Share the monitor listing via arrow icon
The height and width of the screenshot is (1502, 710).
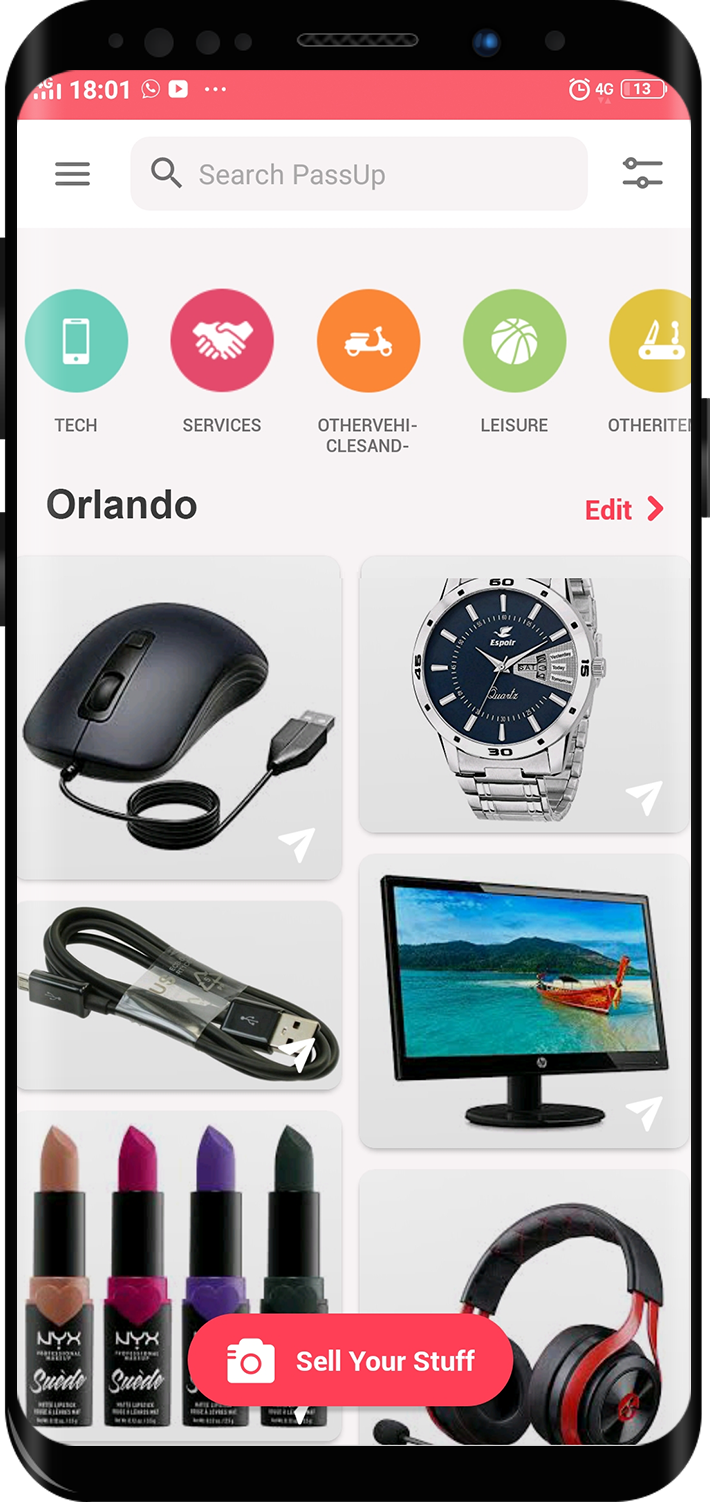[x=644, y=1113]
